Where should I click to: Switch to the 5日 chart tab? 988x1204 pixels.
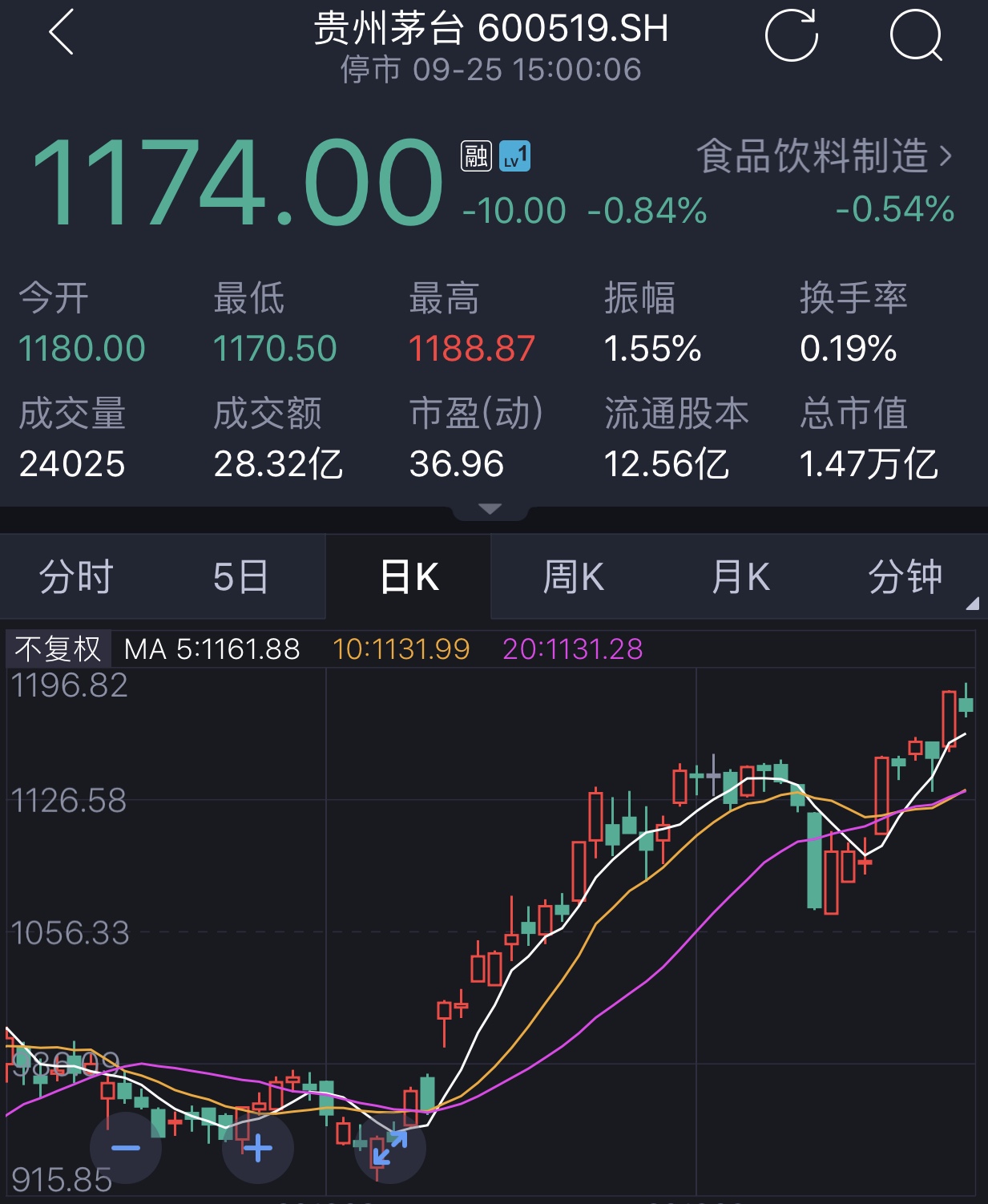[x=241, y=577]
